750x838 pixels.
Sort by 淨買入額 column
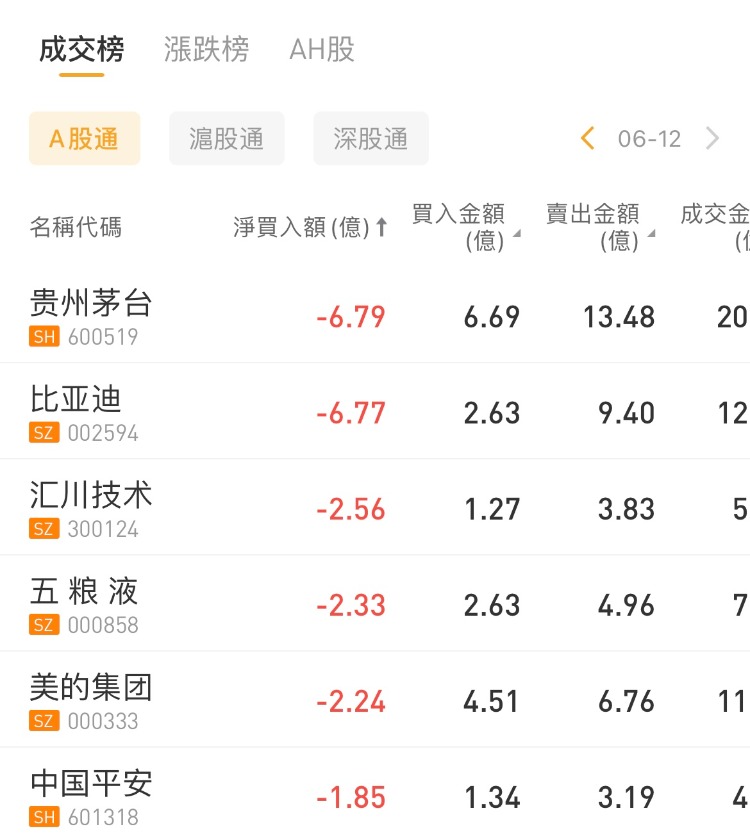click(x=310, y=227)
